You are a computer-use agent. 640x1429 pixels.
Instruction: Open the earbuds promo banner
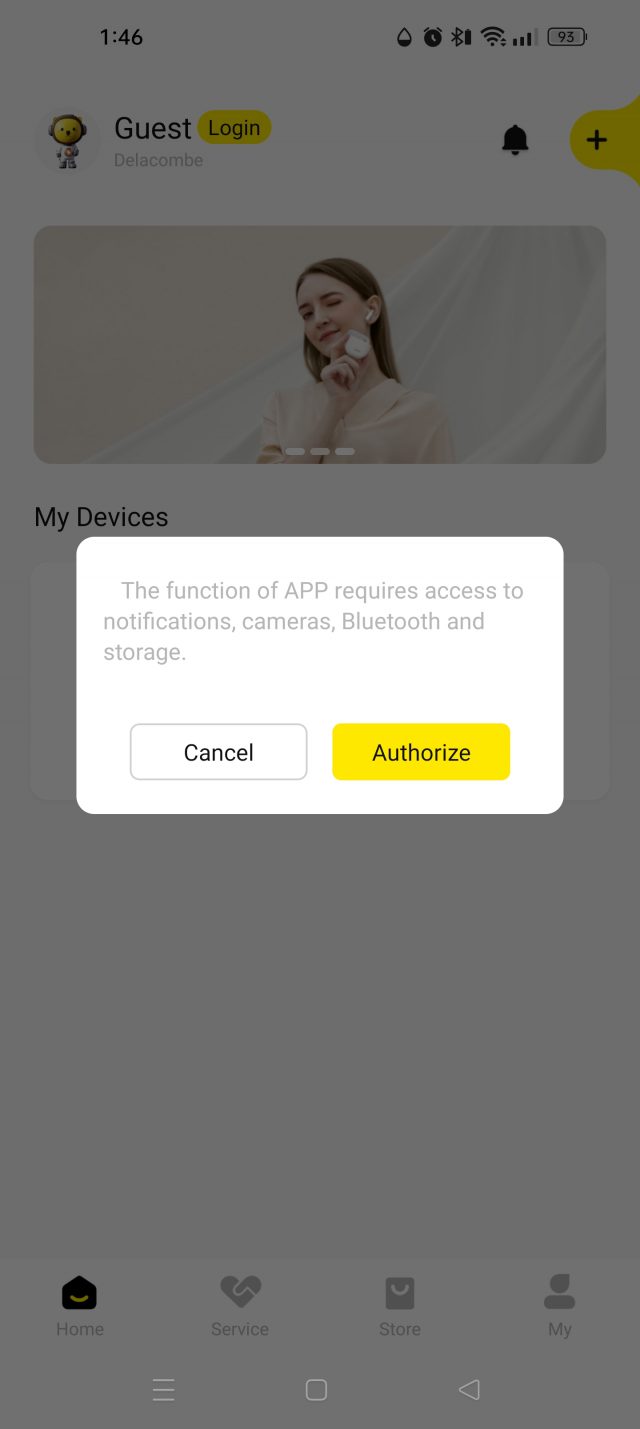click(x=320, y=345)
